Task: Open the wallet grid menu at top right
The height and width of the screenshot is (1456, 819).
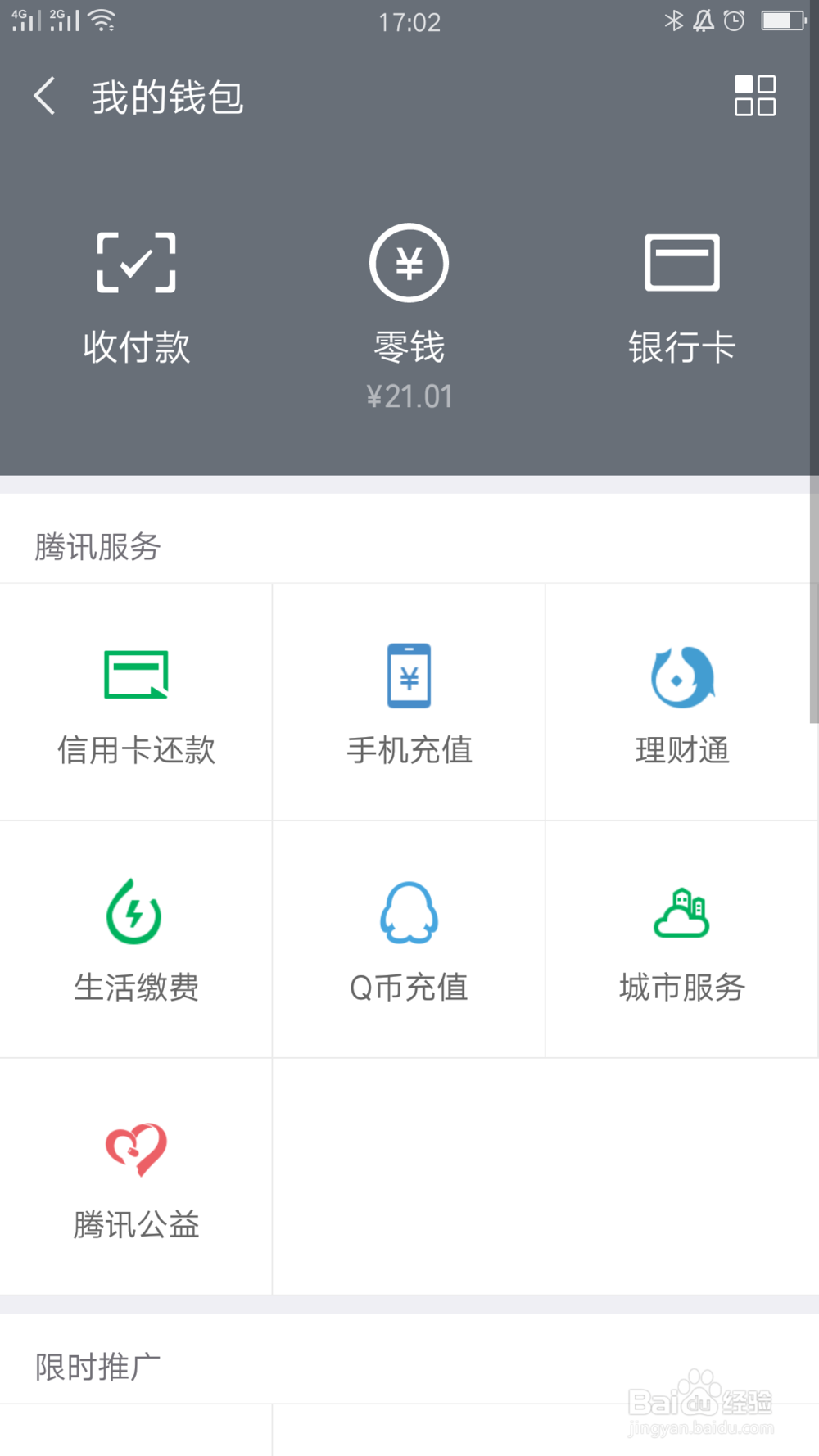Action: pos(754,96)
